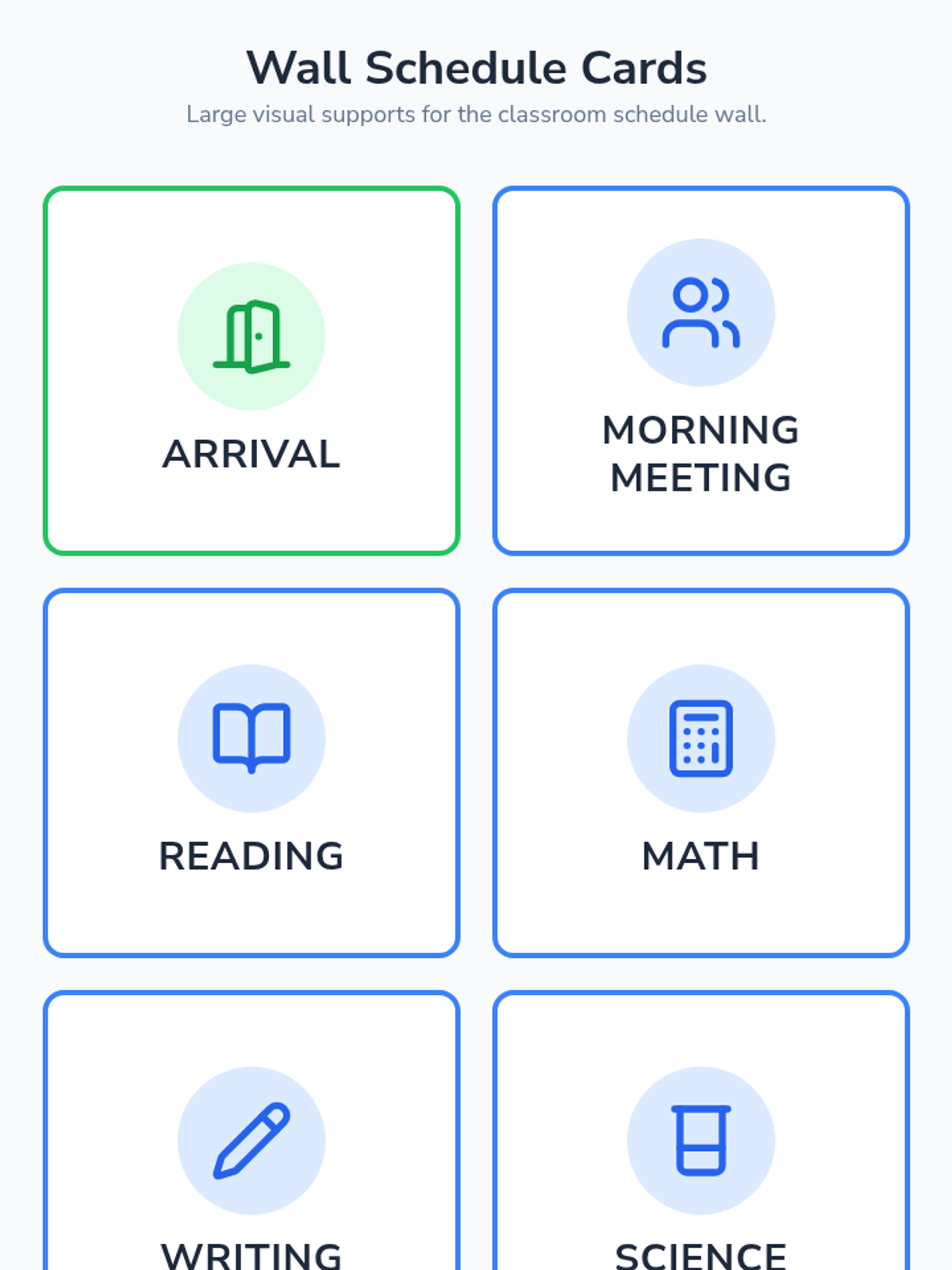Viewport: 952px width, 1270px height.
Task: Open the Morning Meeting card
Action: click(701, 371)
